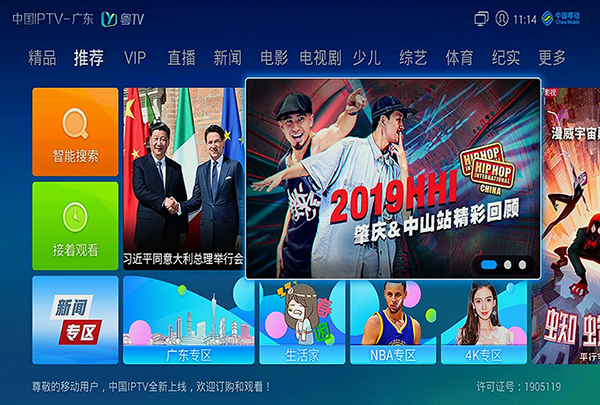The image size is (600, 405).
Task: Open the 更多 tab
Action: coord(552,58)
